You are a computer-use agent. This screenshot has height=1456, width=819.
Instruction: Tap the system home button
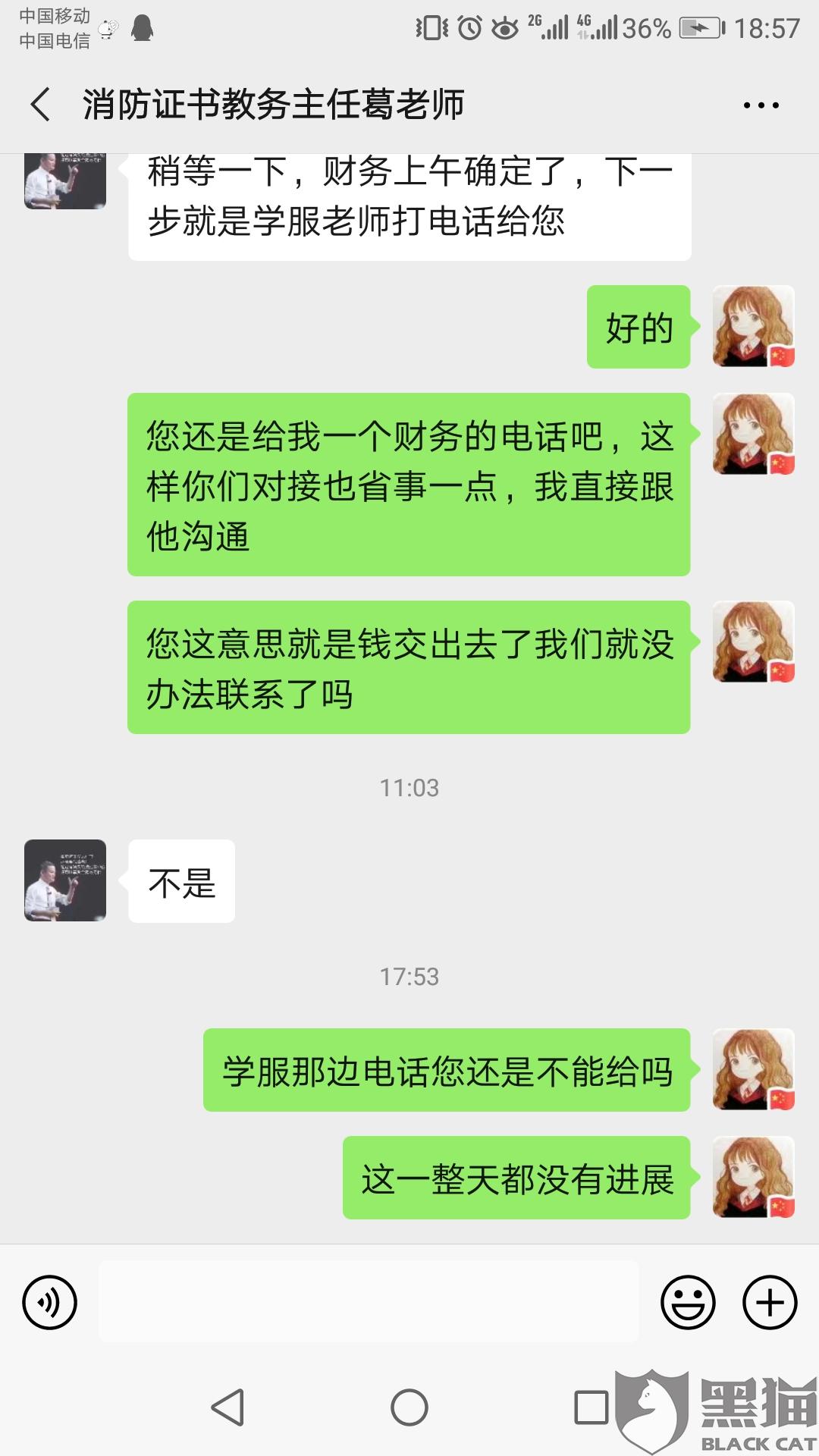click(409, 1408)
